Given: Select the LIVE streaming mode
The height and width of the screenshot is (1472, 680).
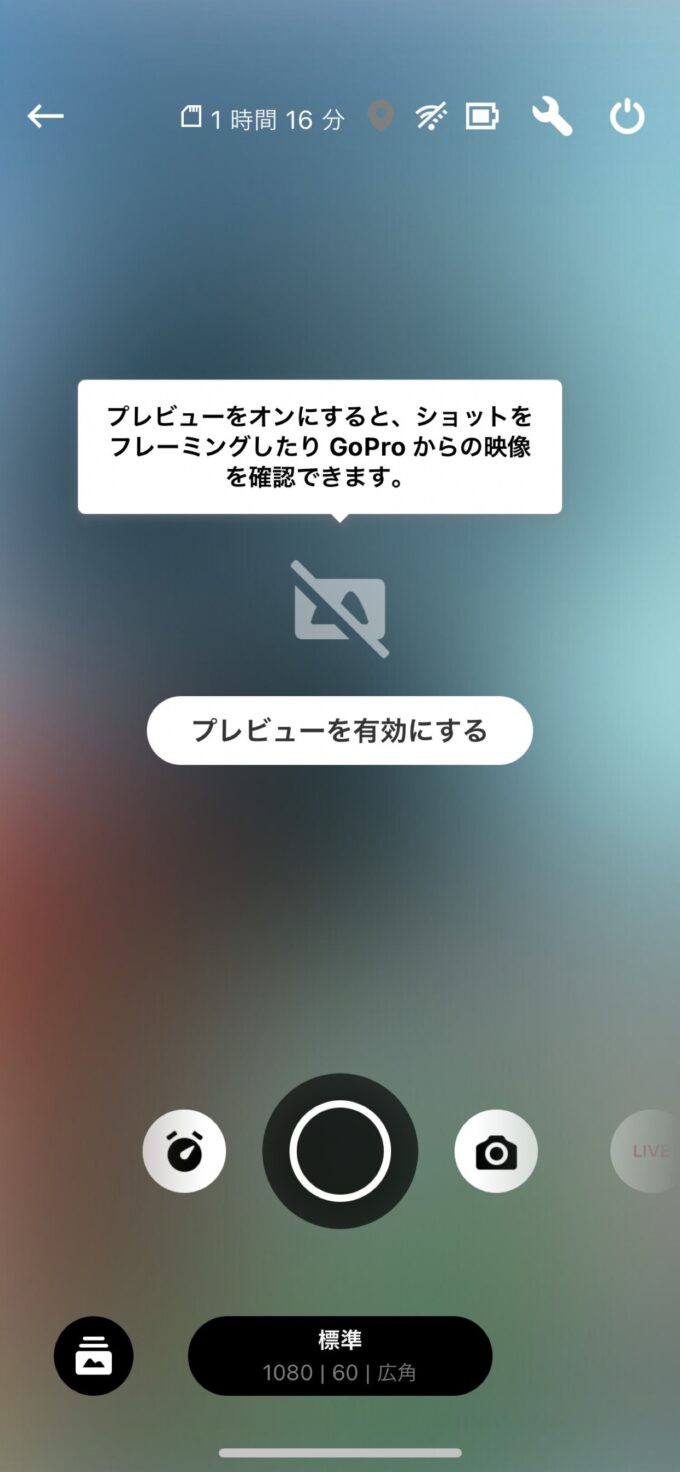Looking at the screenshot, I should (648, 1151).
